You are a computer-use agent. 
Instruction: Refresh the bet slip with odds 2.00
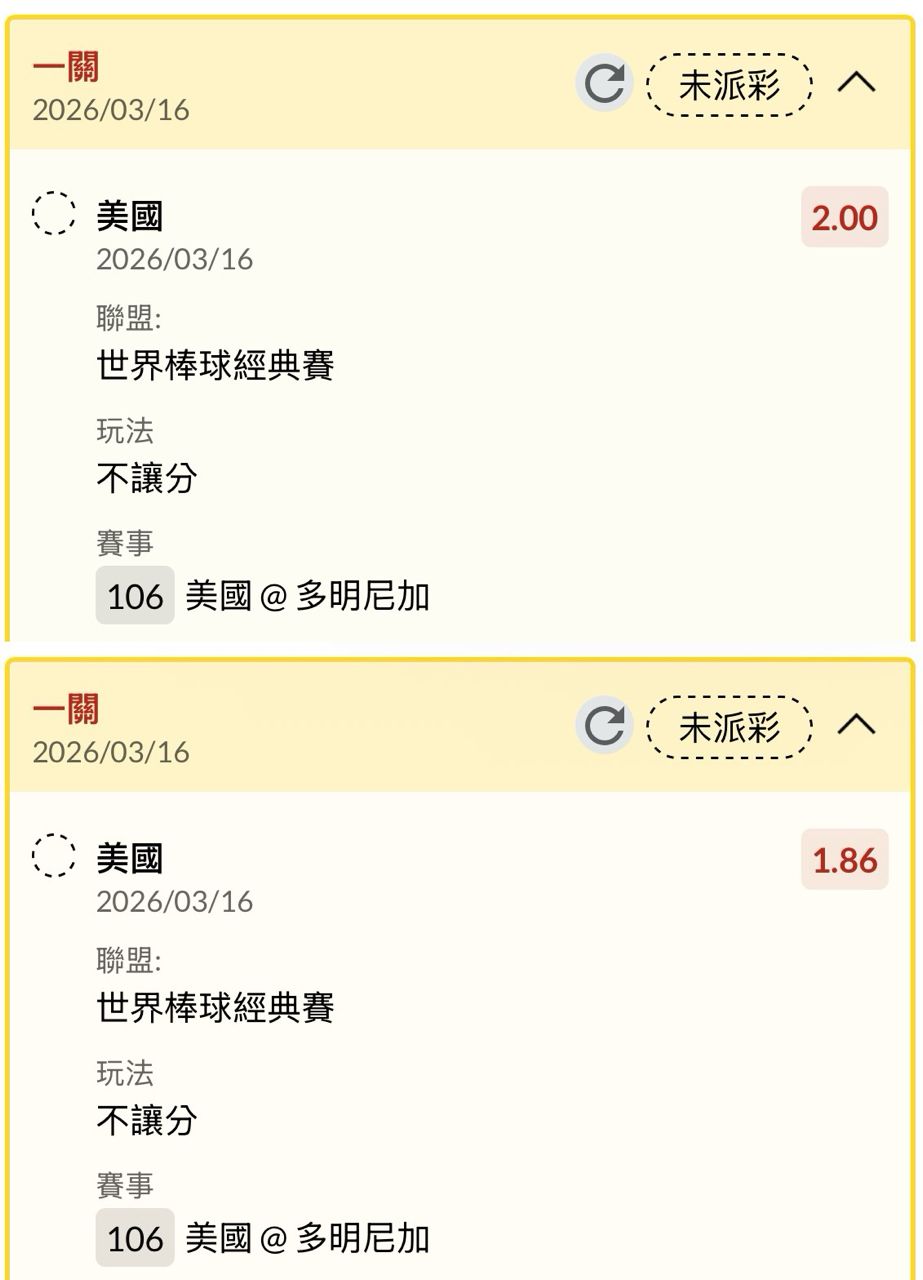coord(604,84)
